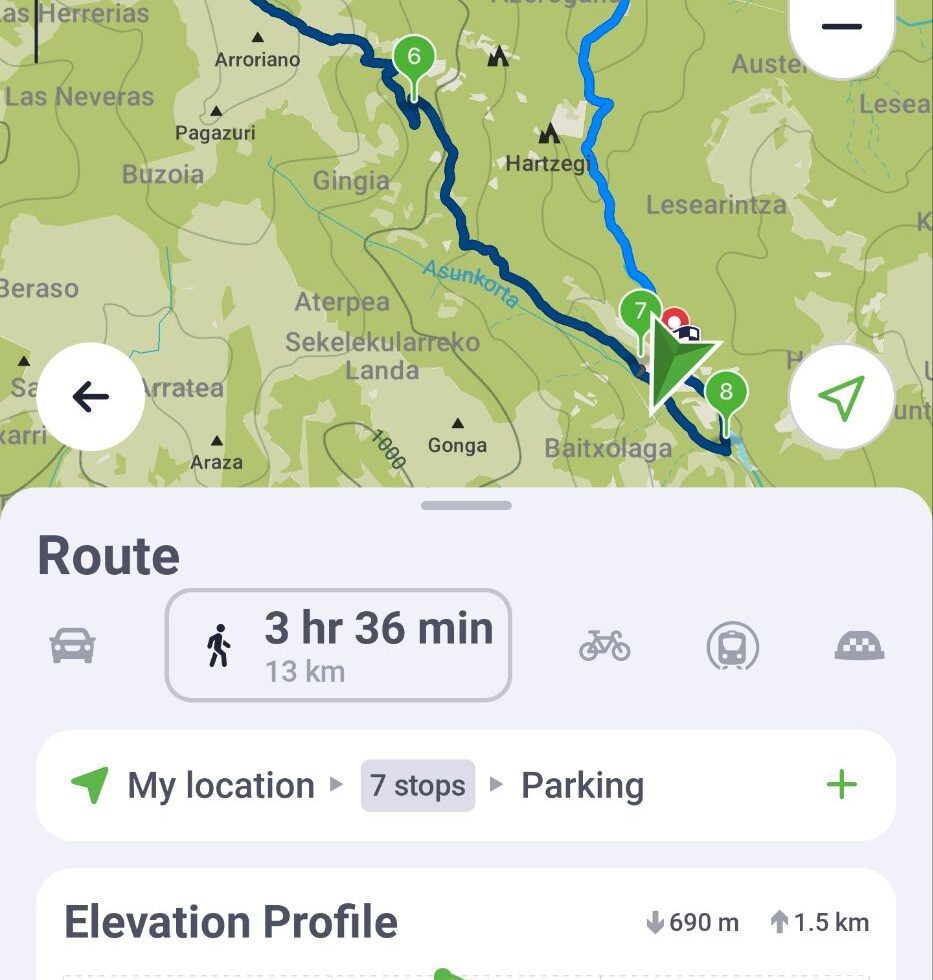Switch to public transport routing
Viewport: 933px width, 980px height.
tap(732, 646)
